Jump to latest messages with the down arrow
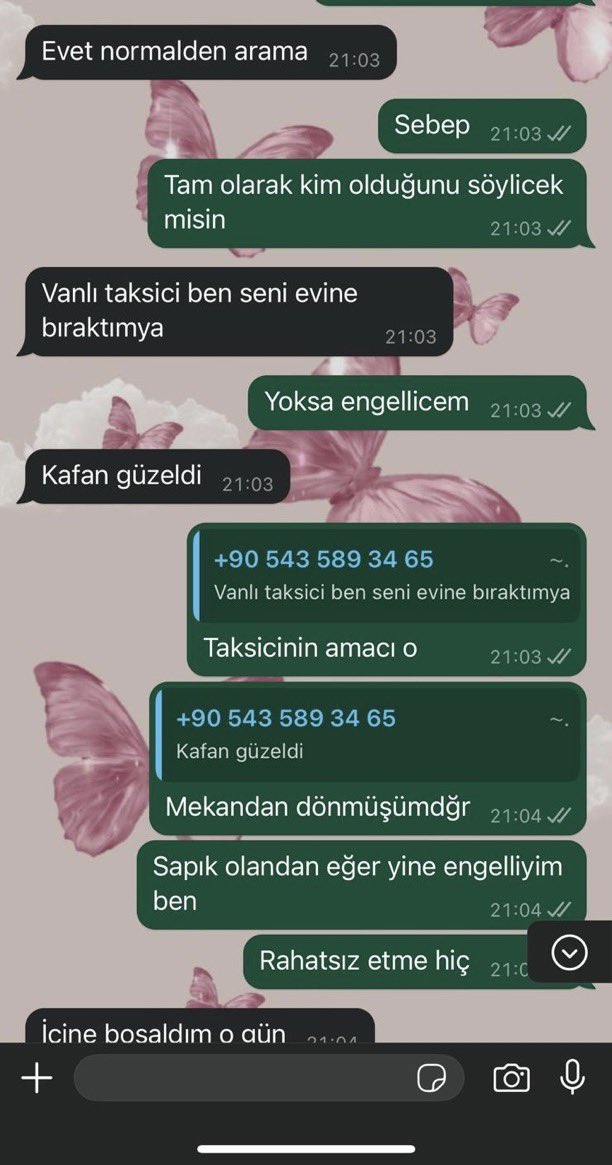612x1165 pixels. pyautogui.click(x=570, y=954)
